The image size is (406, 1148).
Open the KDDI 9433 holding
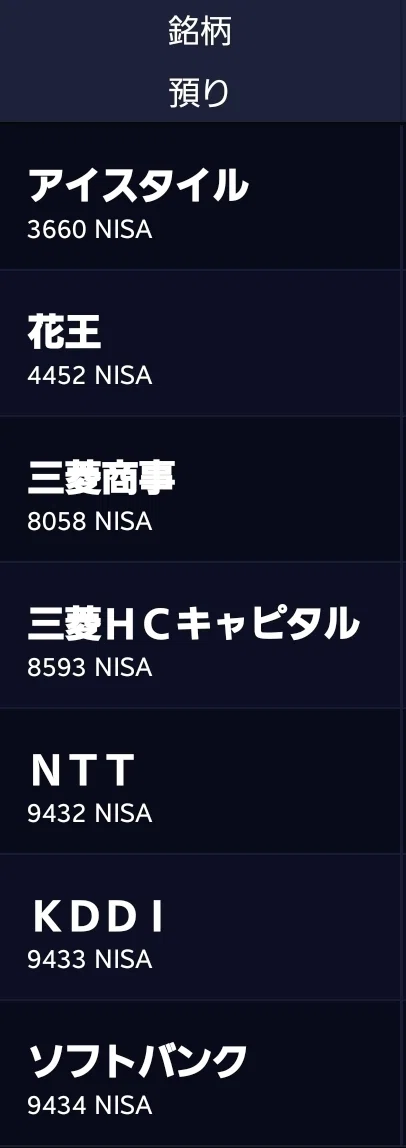point(203,927)
